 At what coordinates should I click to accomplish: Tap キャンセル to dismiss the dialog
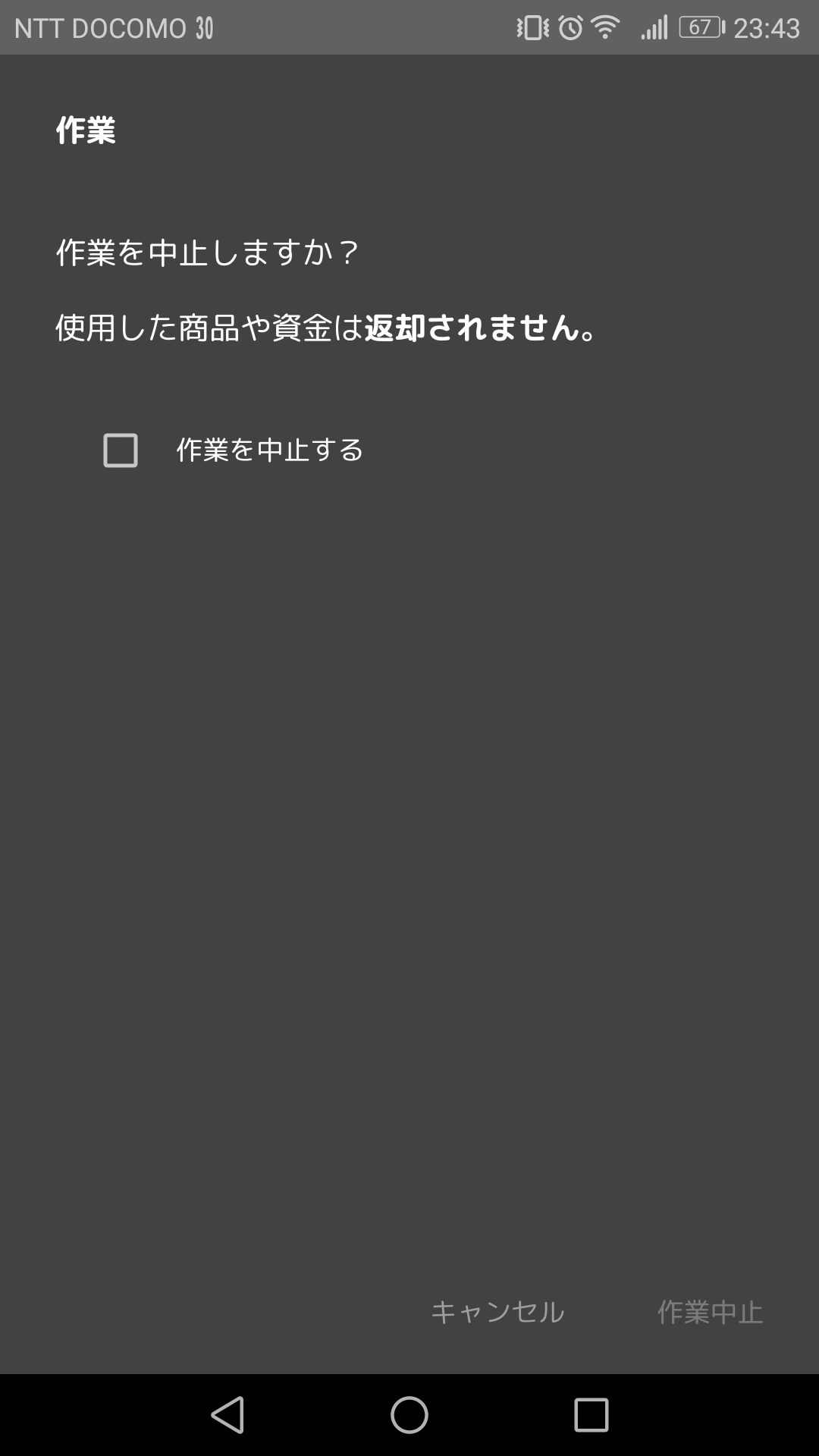[497, 1312]
